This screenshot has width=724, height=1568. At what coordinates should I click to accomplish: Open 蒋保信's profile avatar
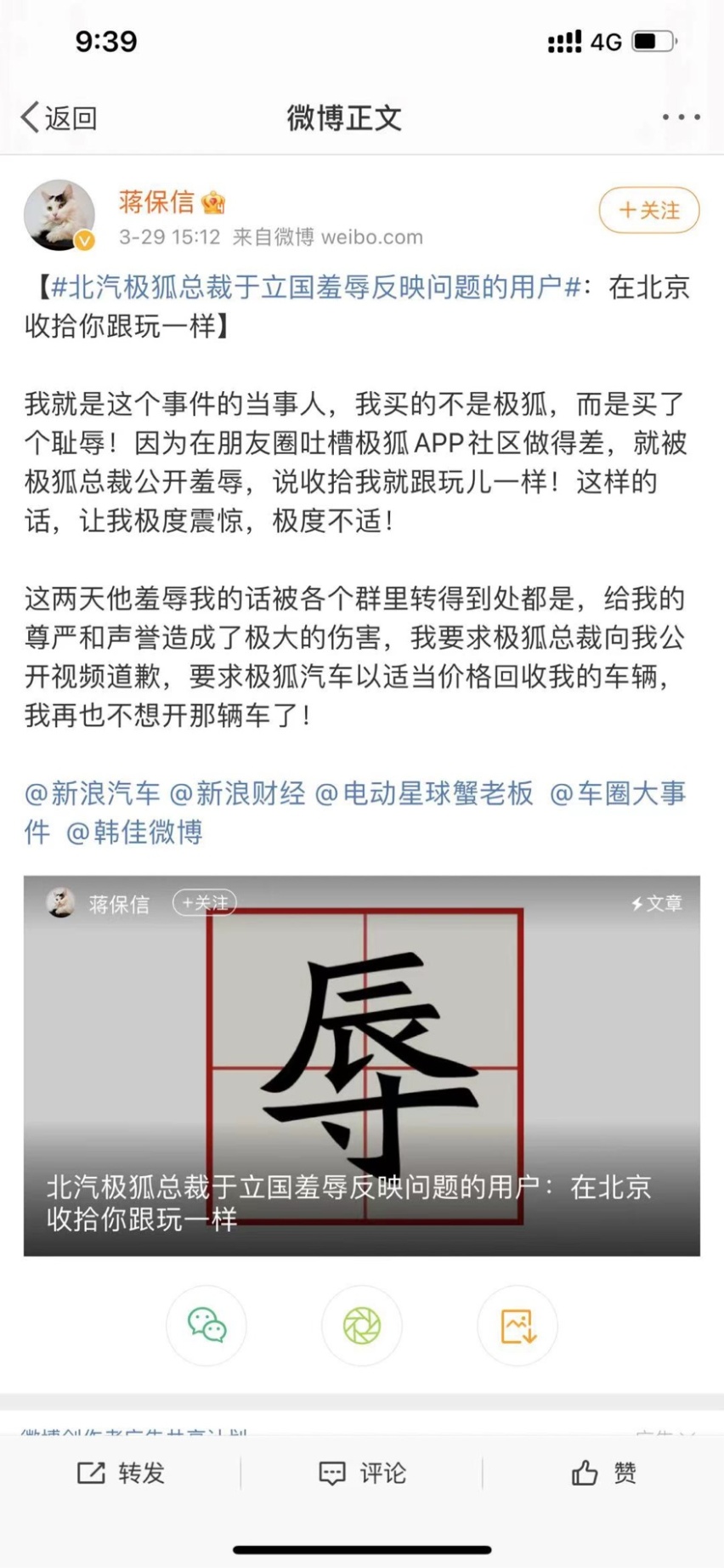pyautogui.click(x=59, y=215)
